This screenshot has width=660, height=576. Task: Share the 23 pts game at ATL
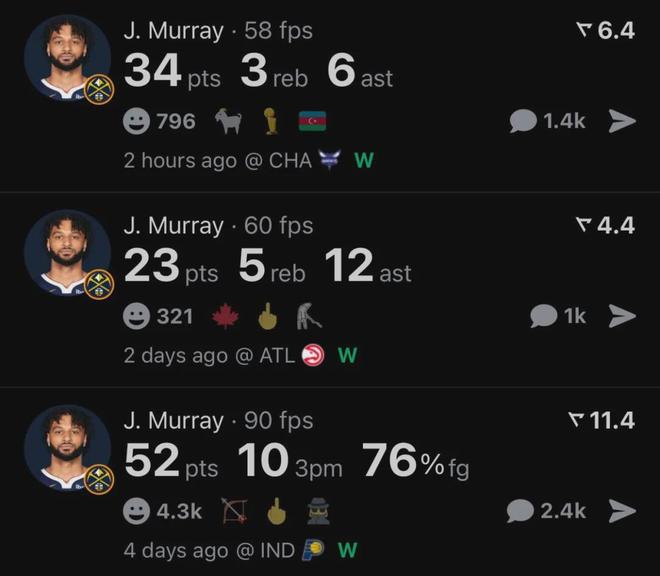622,316
